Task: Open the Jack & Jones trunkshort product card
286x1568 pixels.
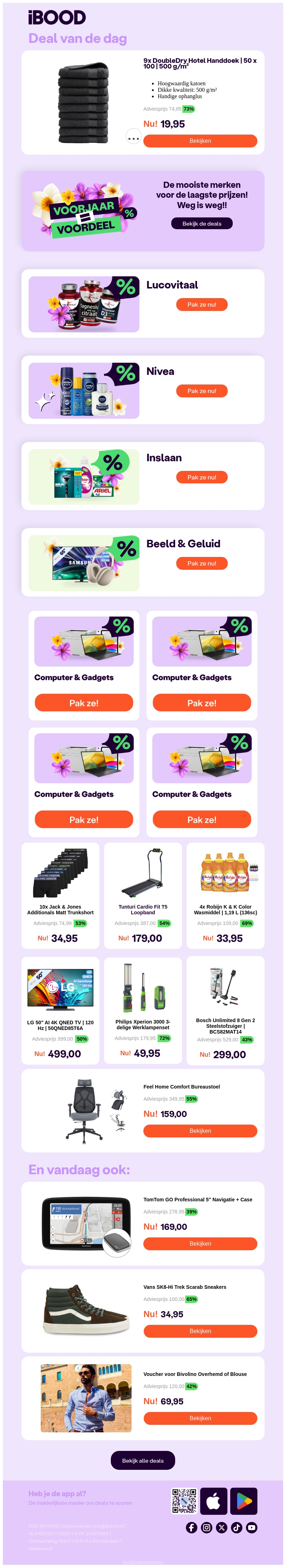Action: coord(60,895)
